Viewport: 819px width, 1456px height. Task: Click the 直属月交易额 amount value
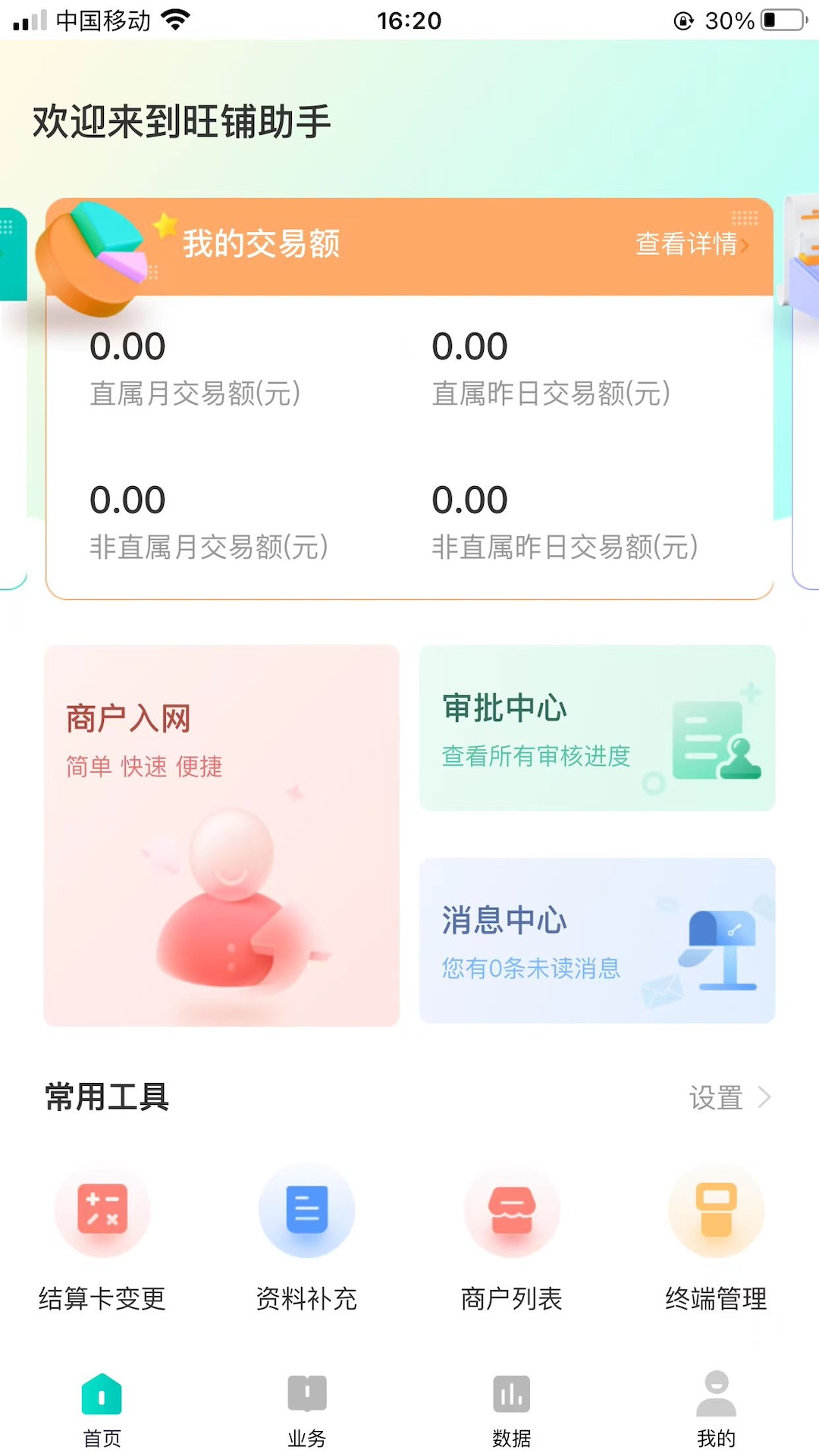[127, 346]
